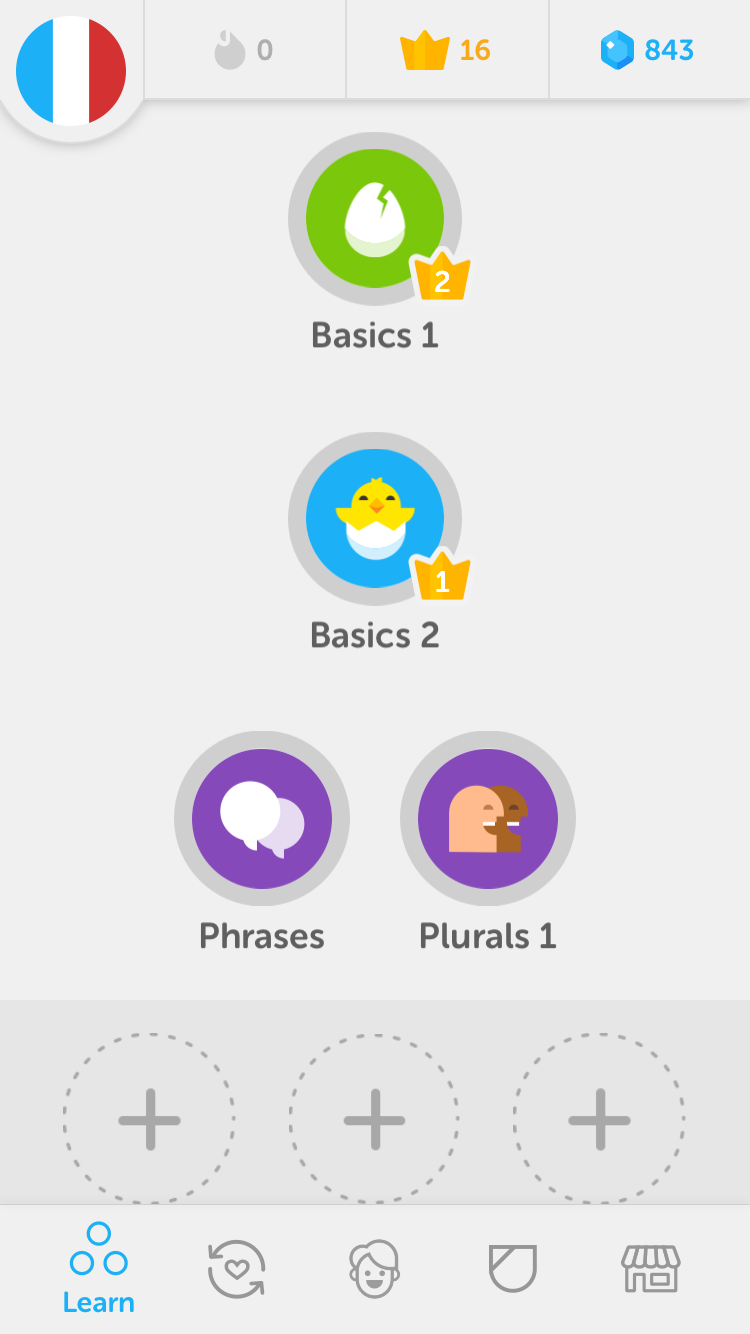Open the streak flame counter
Image resolution: width=750 pixels, height=1334 pixels.
click(245, 49)
